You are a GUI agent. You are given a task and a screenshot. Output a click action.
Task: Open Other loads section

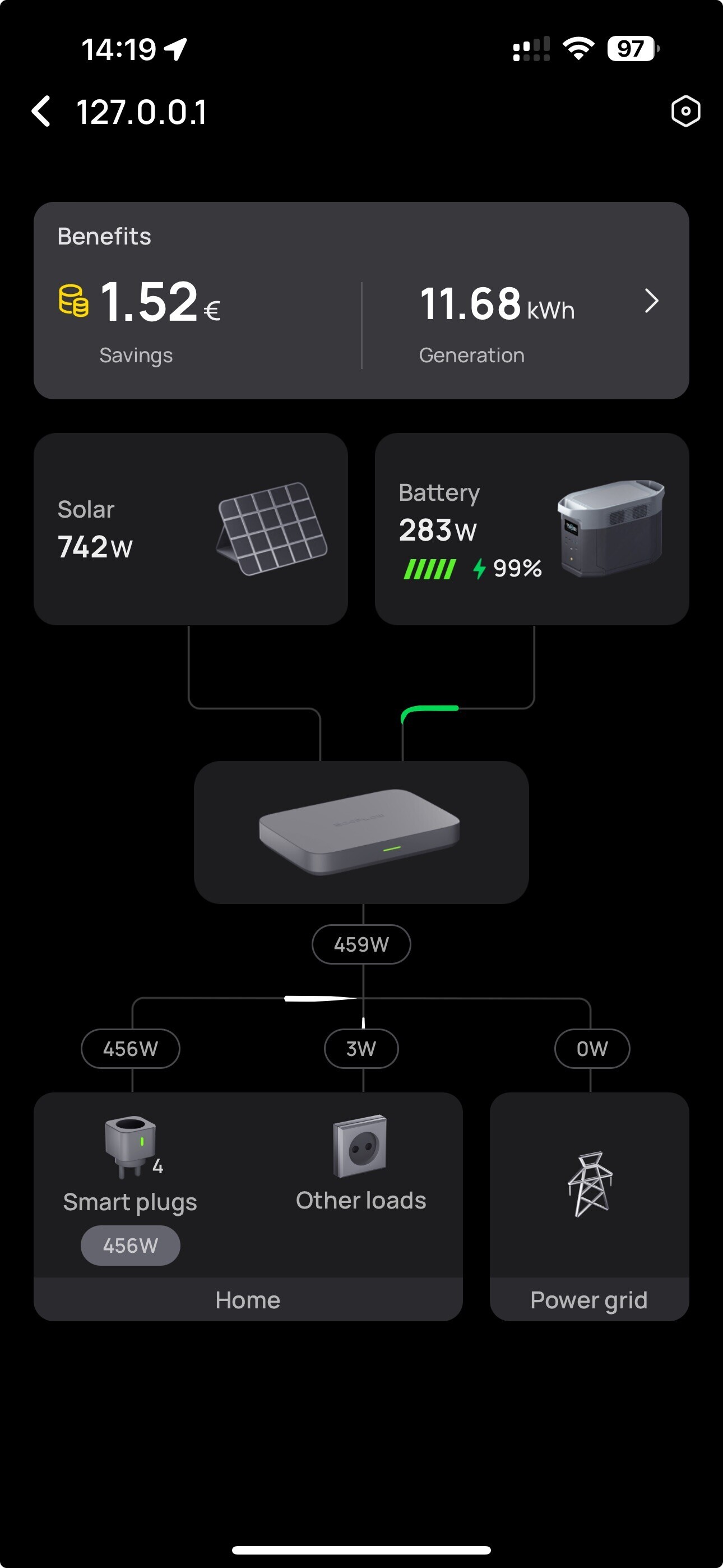pyautogui.click(x=361, y=1164)
